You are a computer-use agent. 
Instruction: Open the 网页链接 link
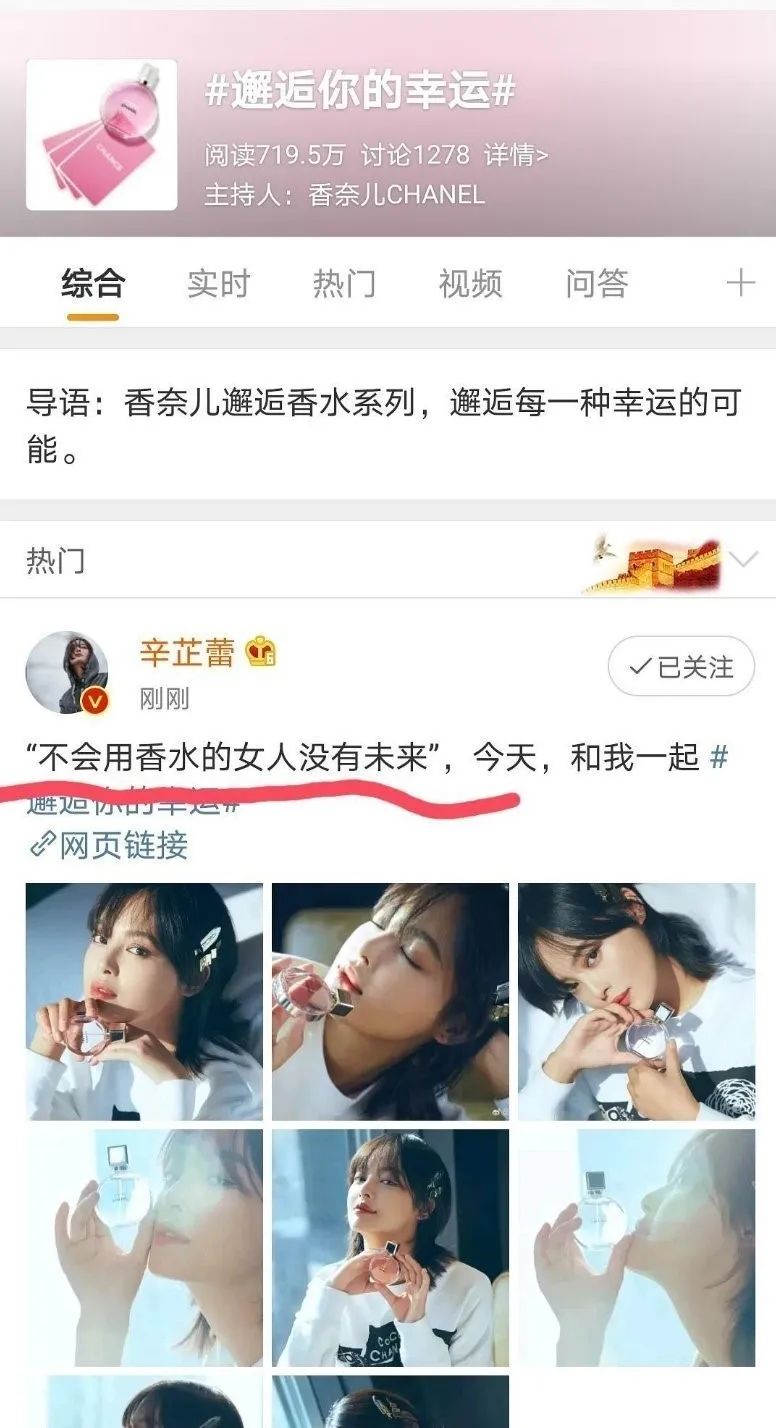108,846
